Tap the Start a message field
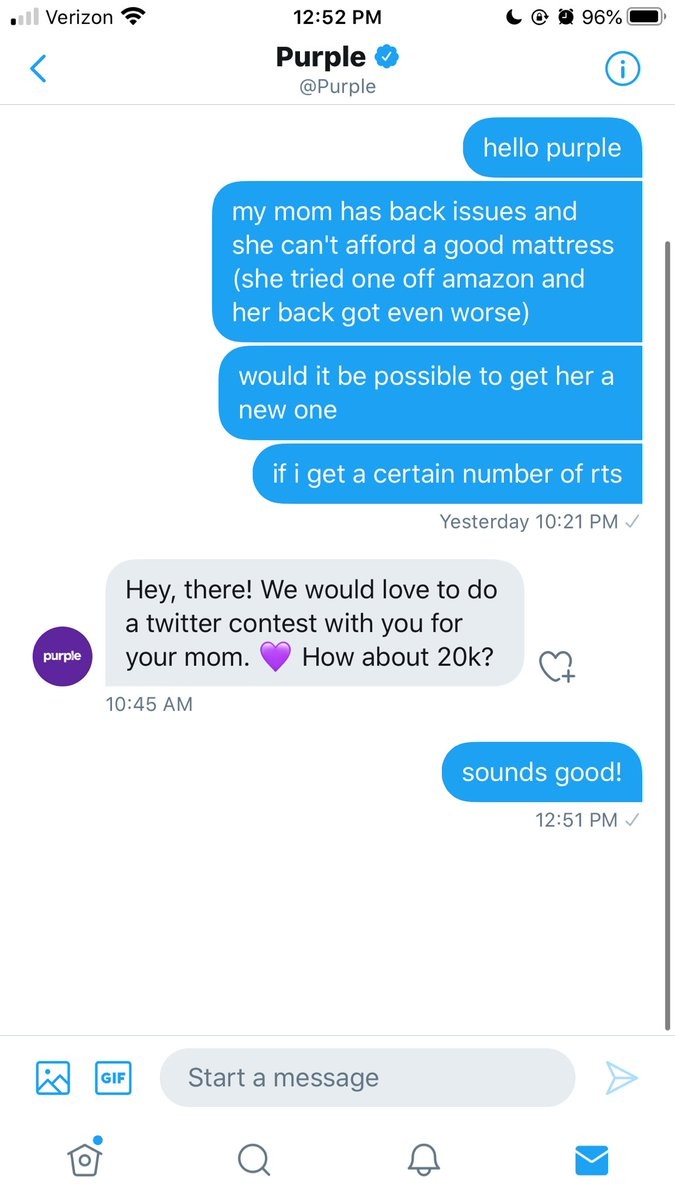Image resolution: width=675 pixels, height=1200 pixels. tap(367, 1078)
